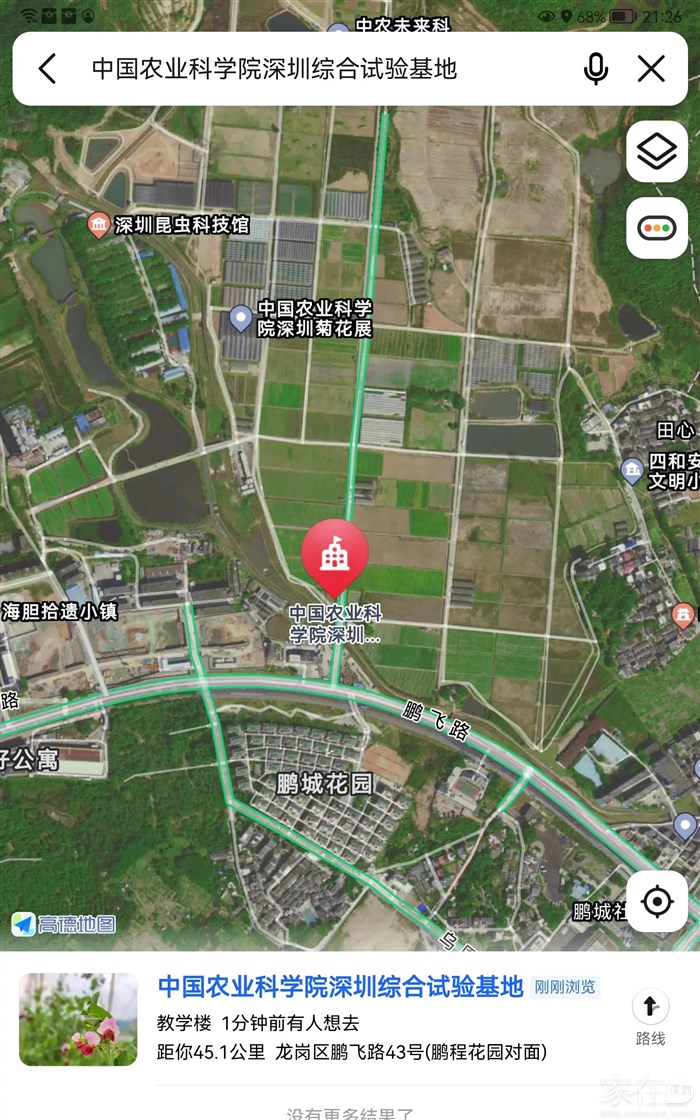Start voice search with the microphone
The width and height of the screenshot is (700, 1120).
[x=596, y=69]
